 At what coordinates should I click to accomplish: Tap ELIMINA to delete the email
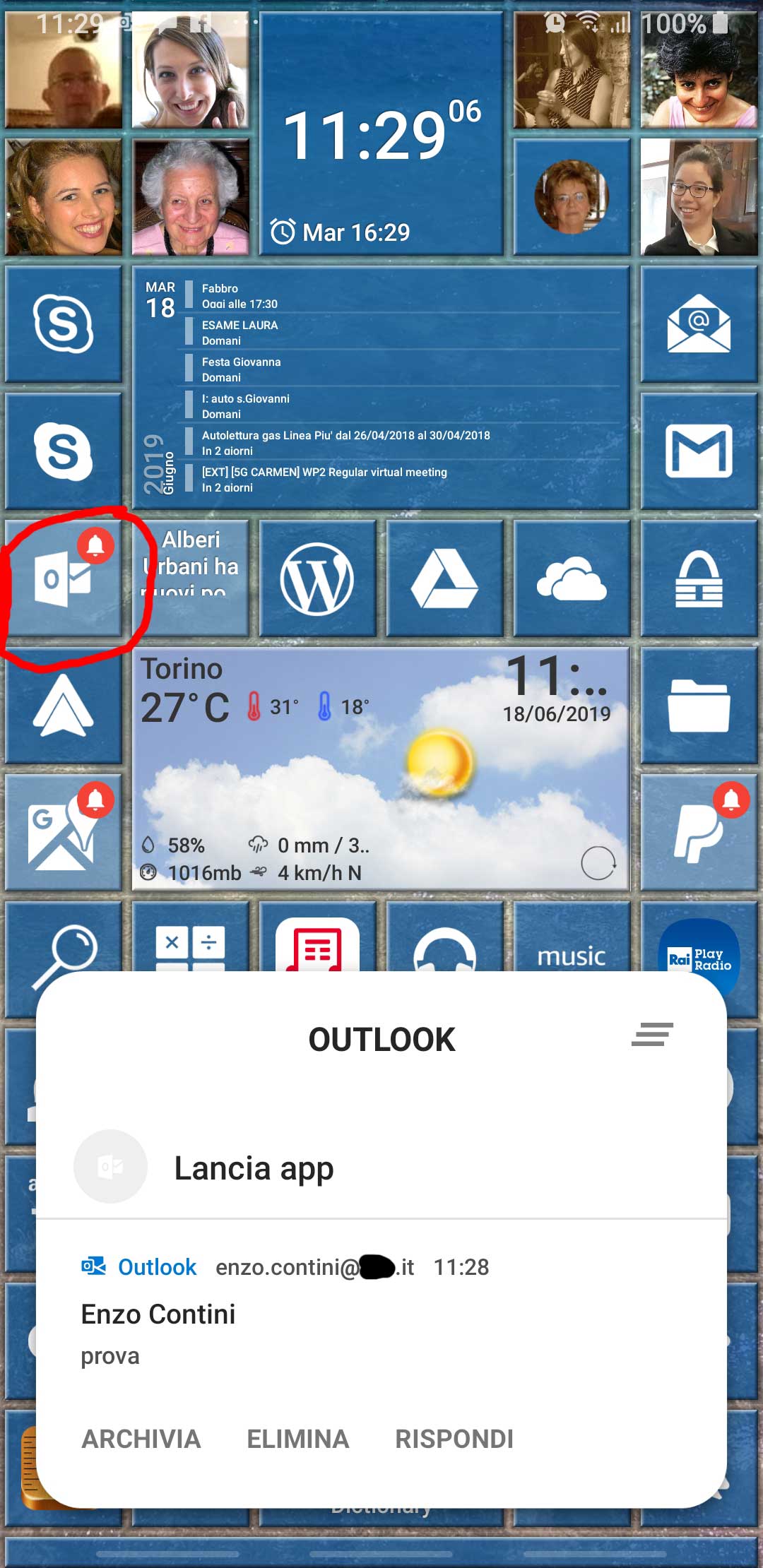297,1439
